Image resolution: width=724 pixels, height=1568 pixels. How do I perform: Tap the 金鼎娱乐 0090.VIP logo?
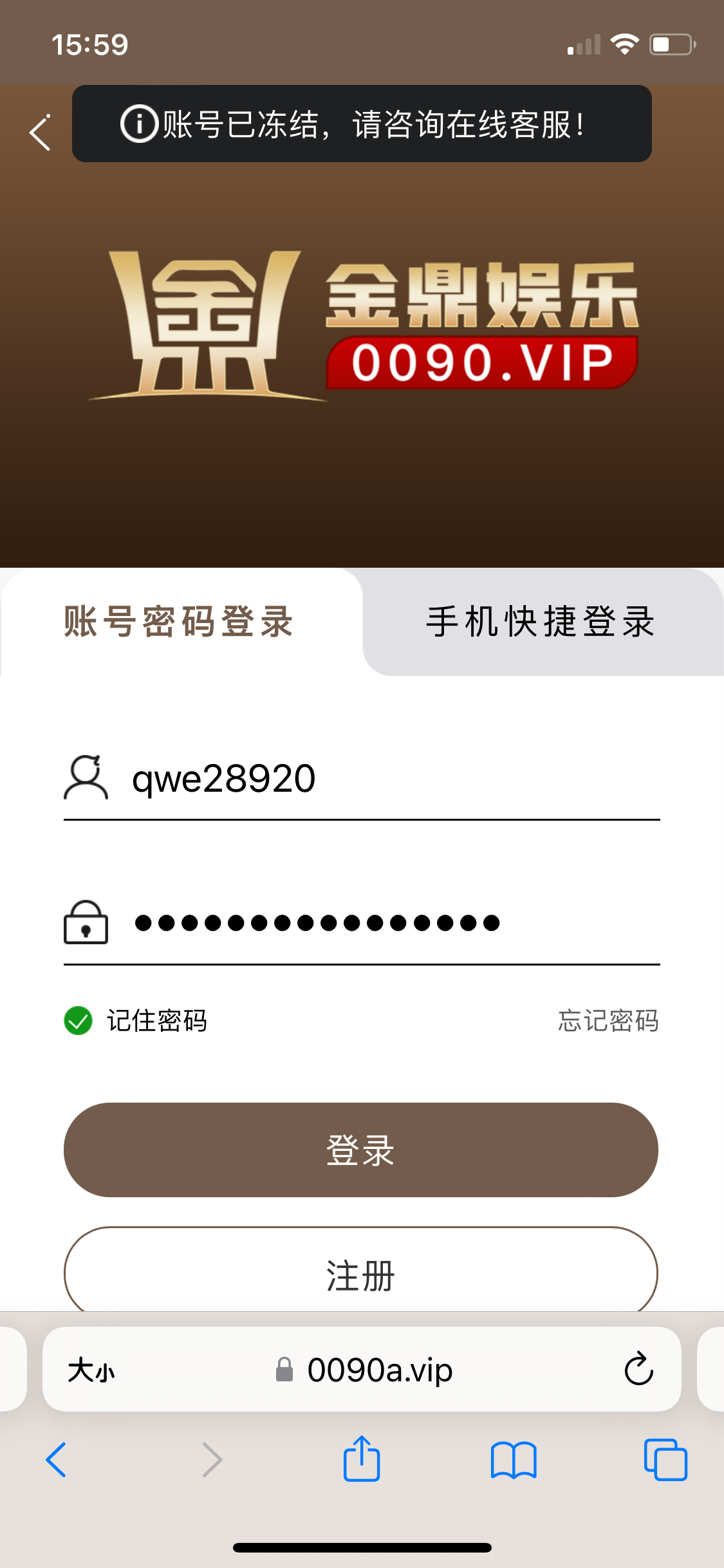(x=360, y=322)
